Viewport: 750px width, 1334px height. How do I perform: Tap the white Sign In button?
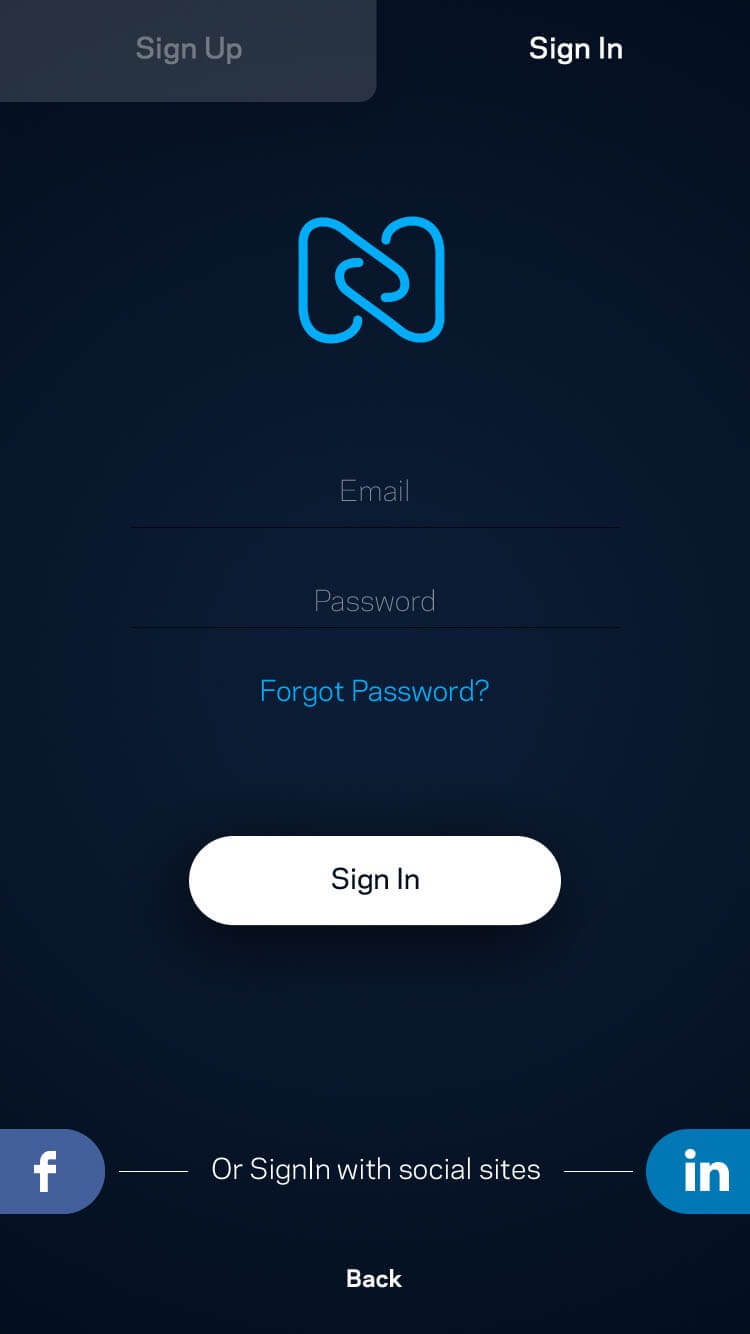pos(375,880)
